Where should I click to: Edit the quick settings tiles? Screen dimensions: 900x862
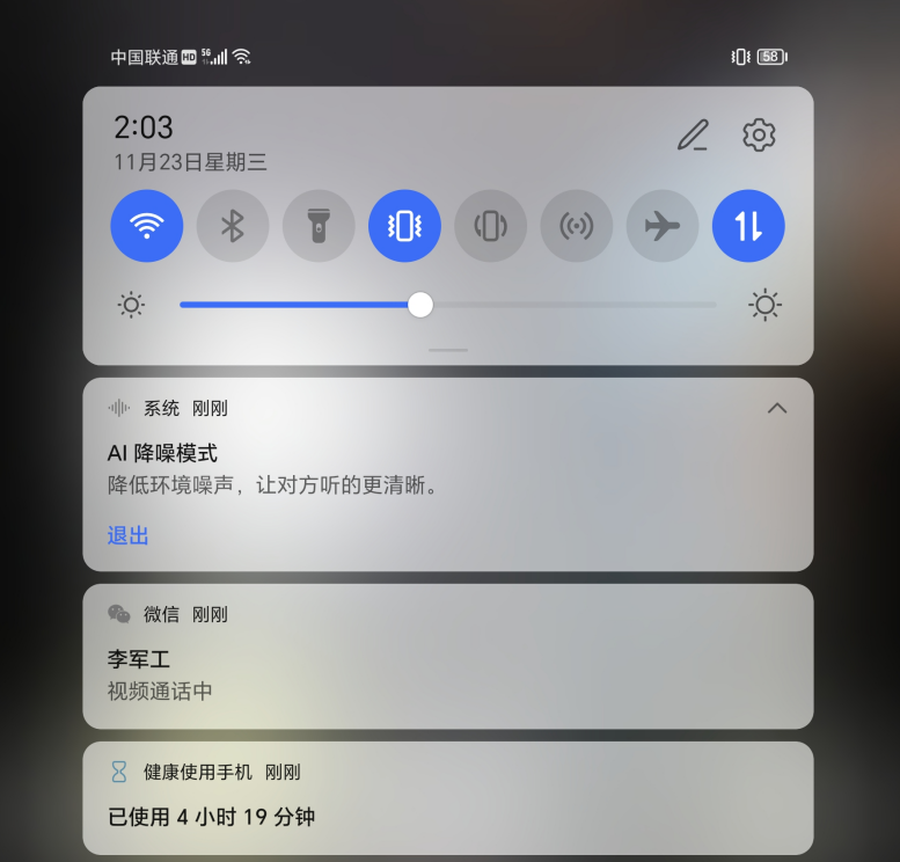[x=692, y=135]
